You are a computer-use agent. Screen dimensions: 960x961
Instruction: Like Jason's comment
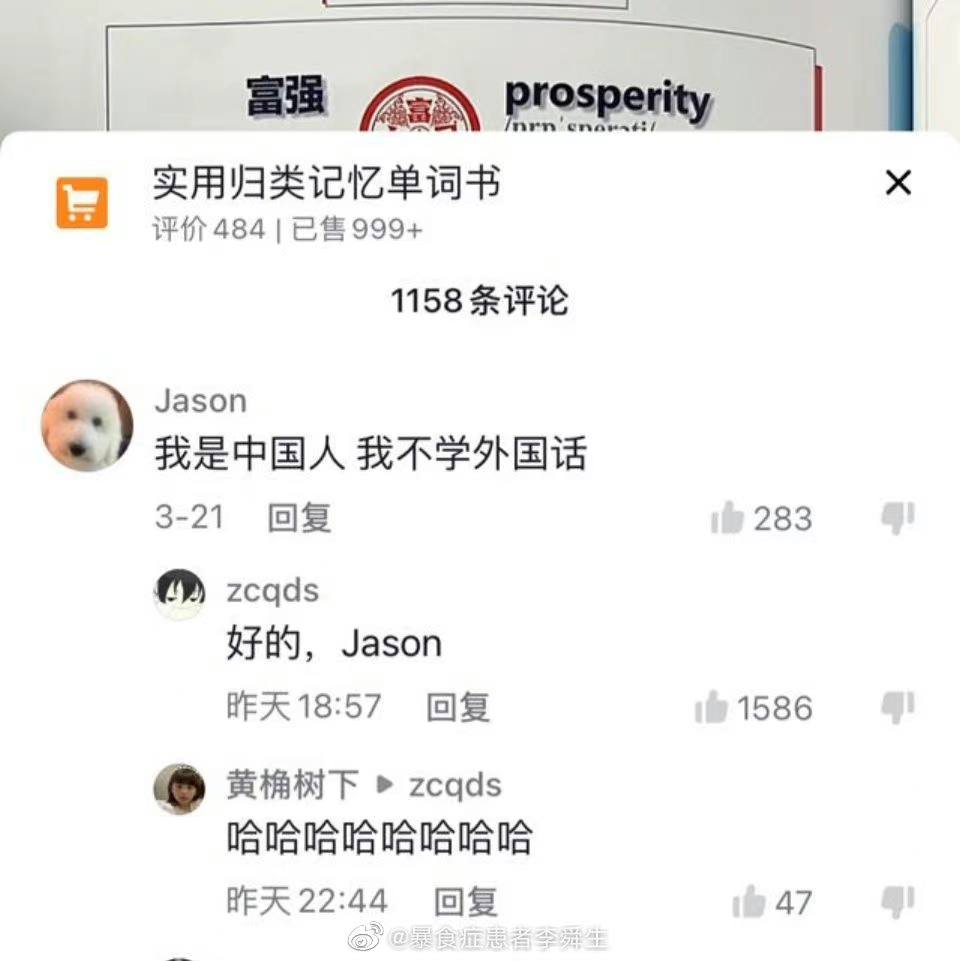tap(728, 519)
